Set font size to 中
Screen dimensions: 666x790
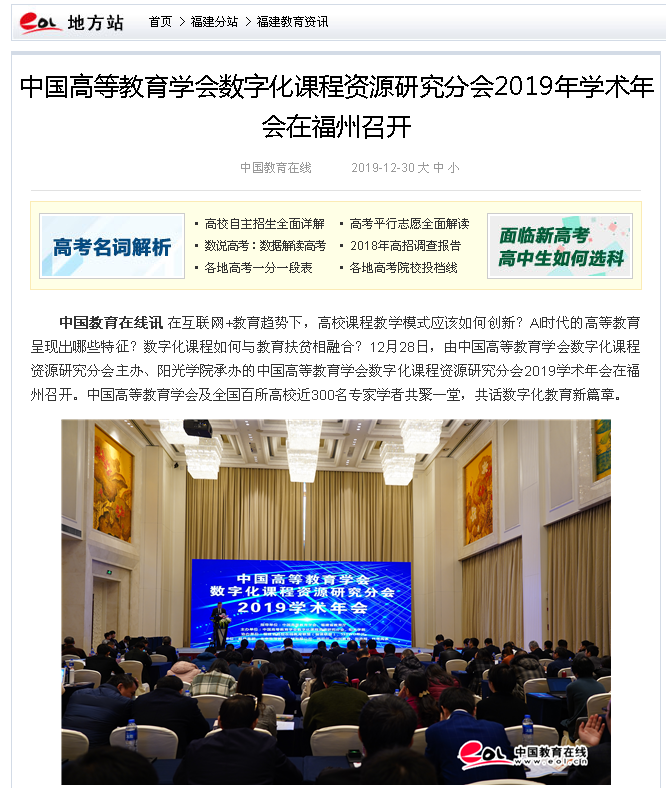438,168
